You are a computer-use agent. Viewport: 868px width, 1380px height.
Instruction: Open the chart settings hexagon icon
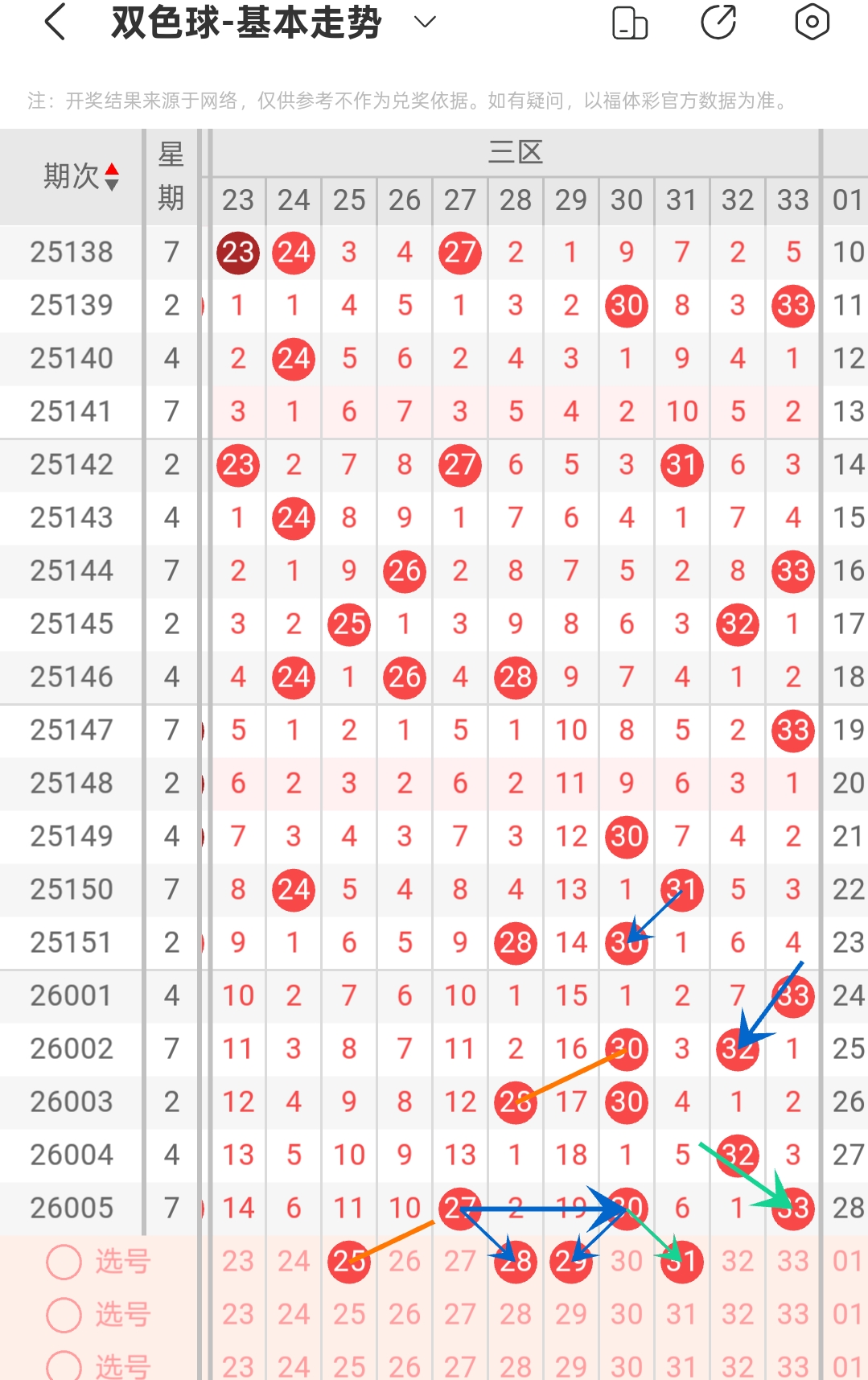pos(812,22)
